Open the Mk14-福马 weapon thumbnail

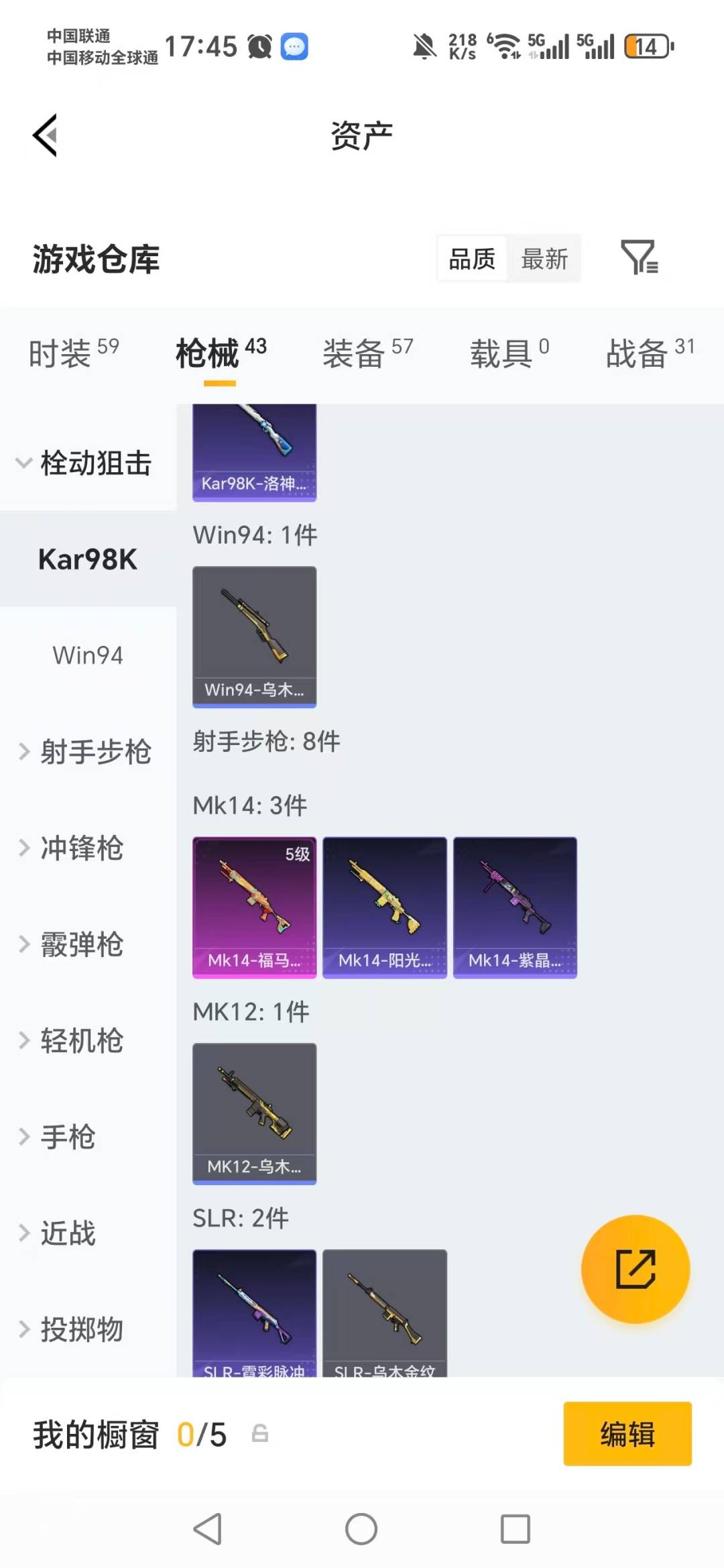254,906
